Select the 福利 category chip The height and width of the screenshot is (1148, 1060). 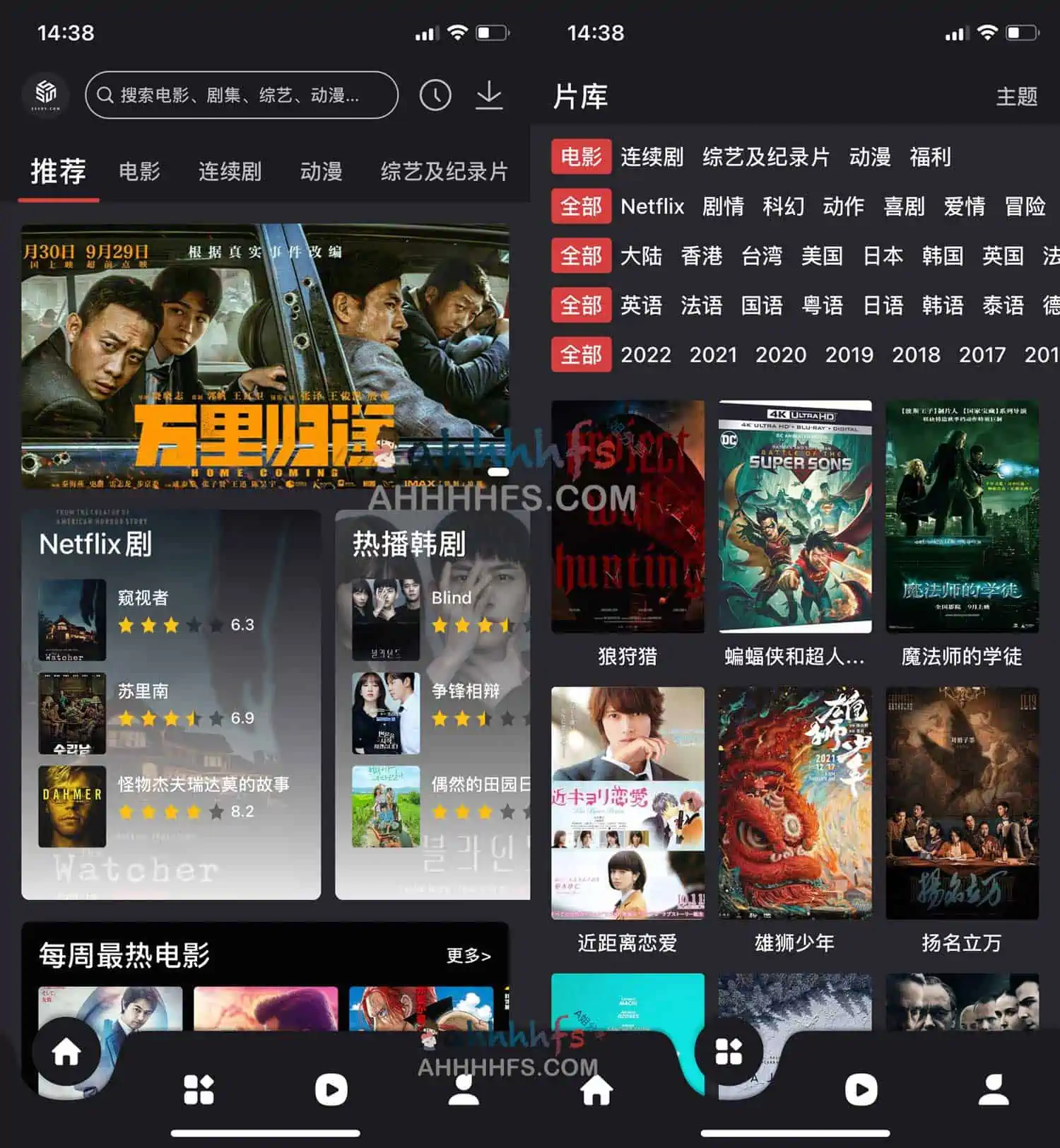click(x=930, y=157)
